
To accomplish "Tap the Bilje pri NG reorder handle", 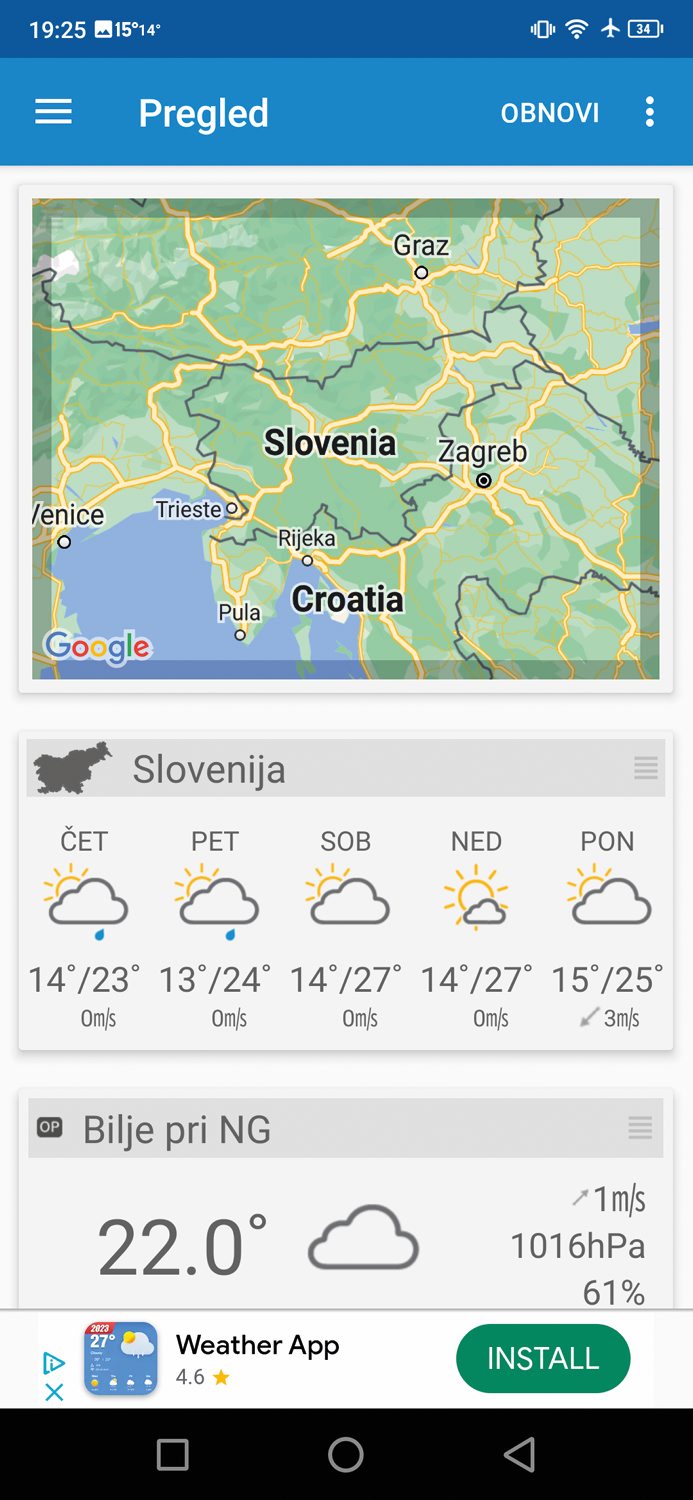I will [x=640, y=1128].
